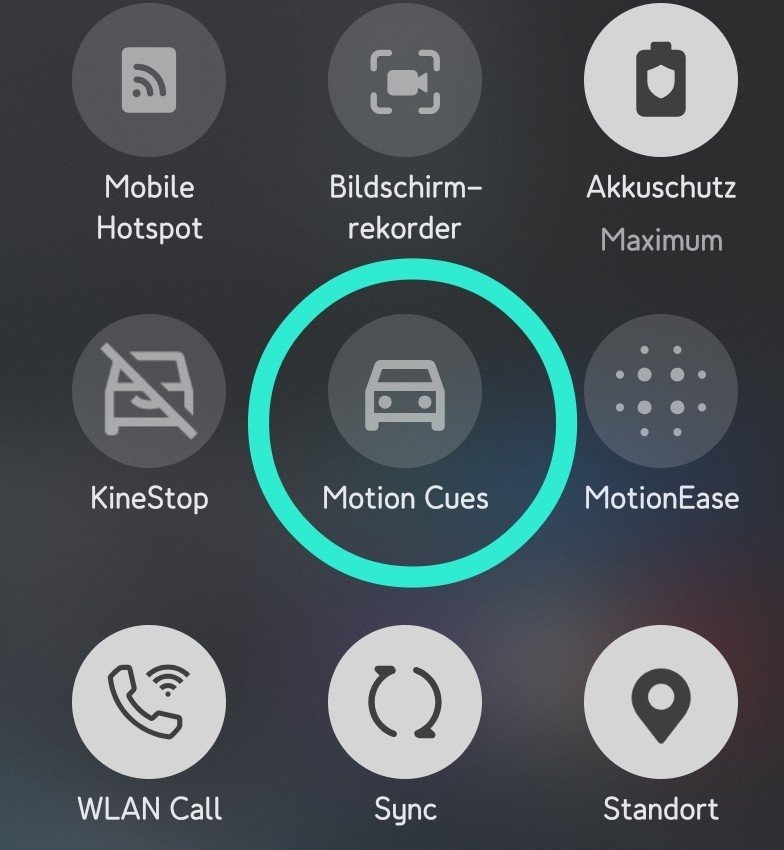Disable WLAN Call
This screenshot has height=850, width=784.
(149, 702)
